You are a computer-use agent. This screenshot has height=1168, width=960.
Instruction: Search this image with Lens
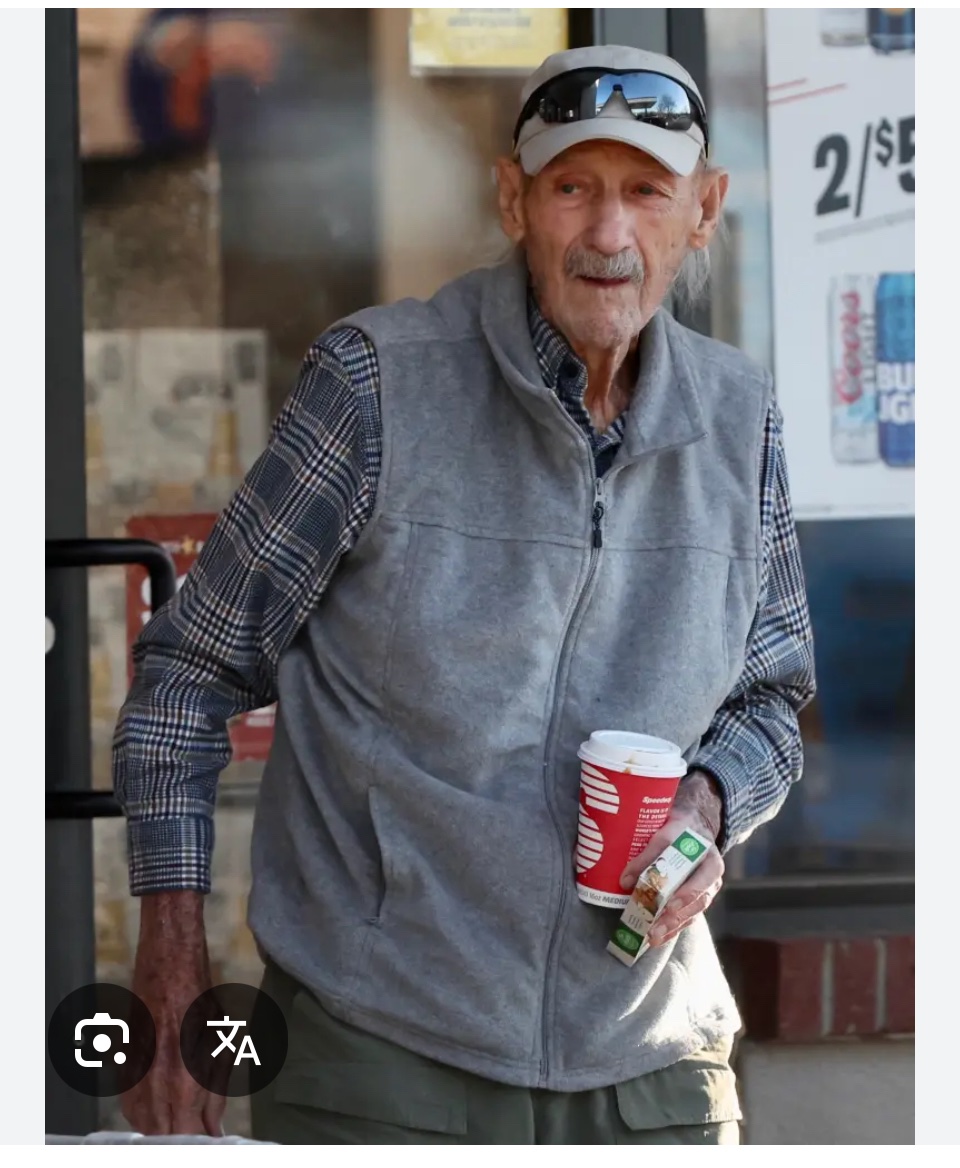click(101, 1040)
